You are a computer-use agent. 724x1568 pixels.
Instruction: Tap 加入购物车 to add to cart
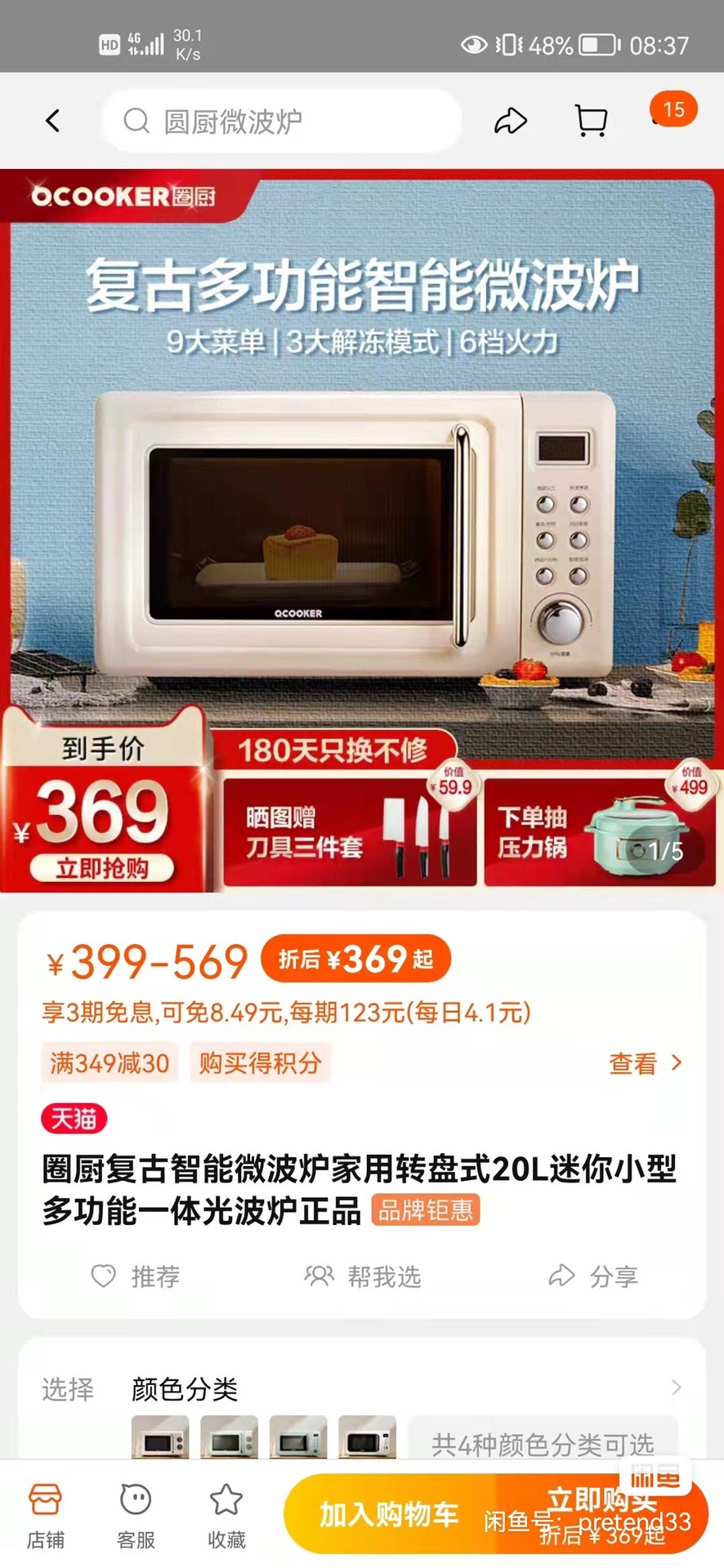(x=389, y=1514)
